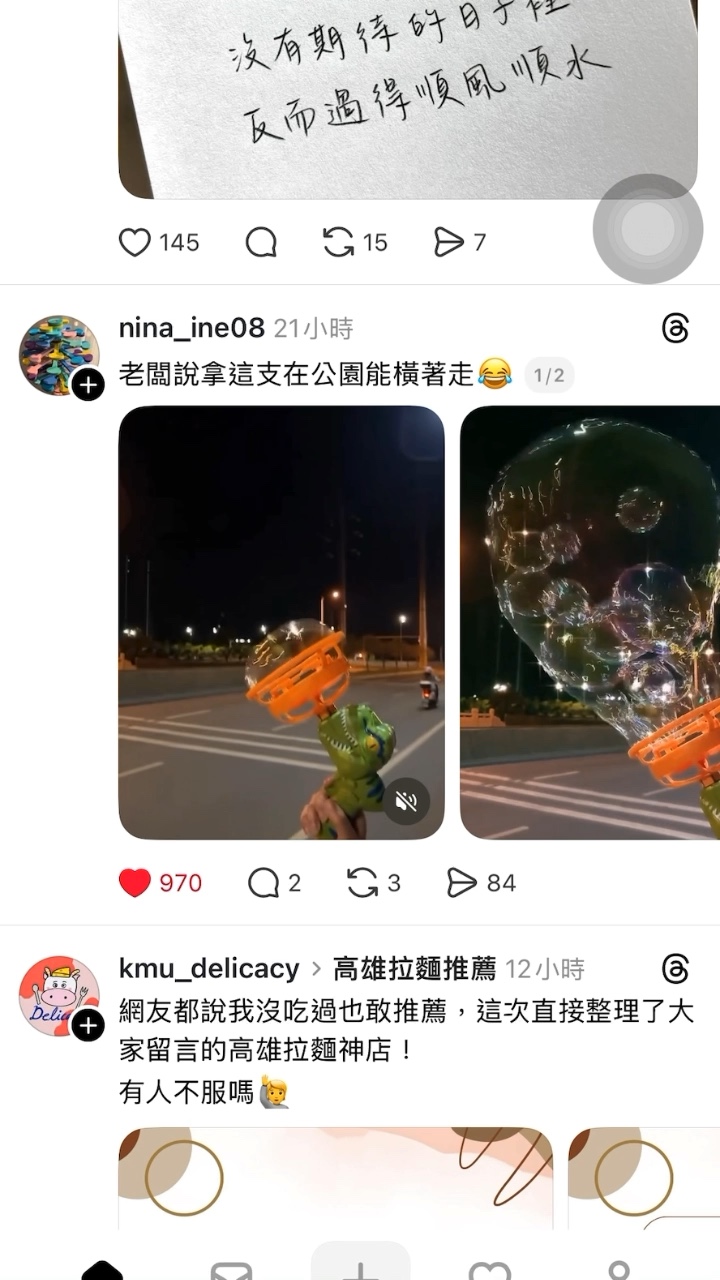Screen dimensions: 720x1280
Task: Open comments on the handwritten note post
Action: point(261,242)
